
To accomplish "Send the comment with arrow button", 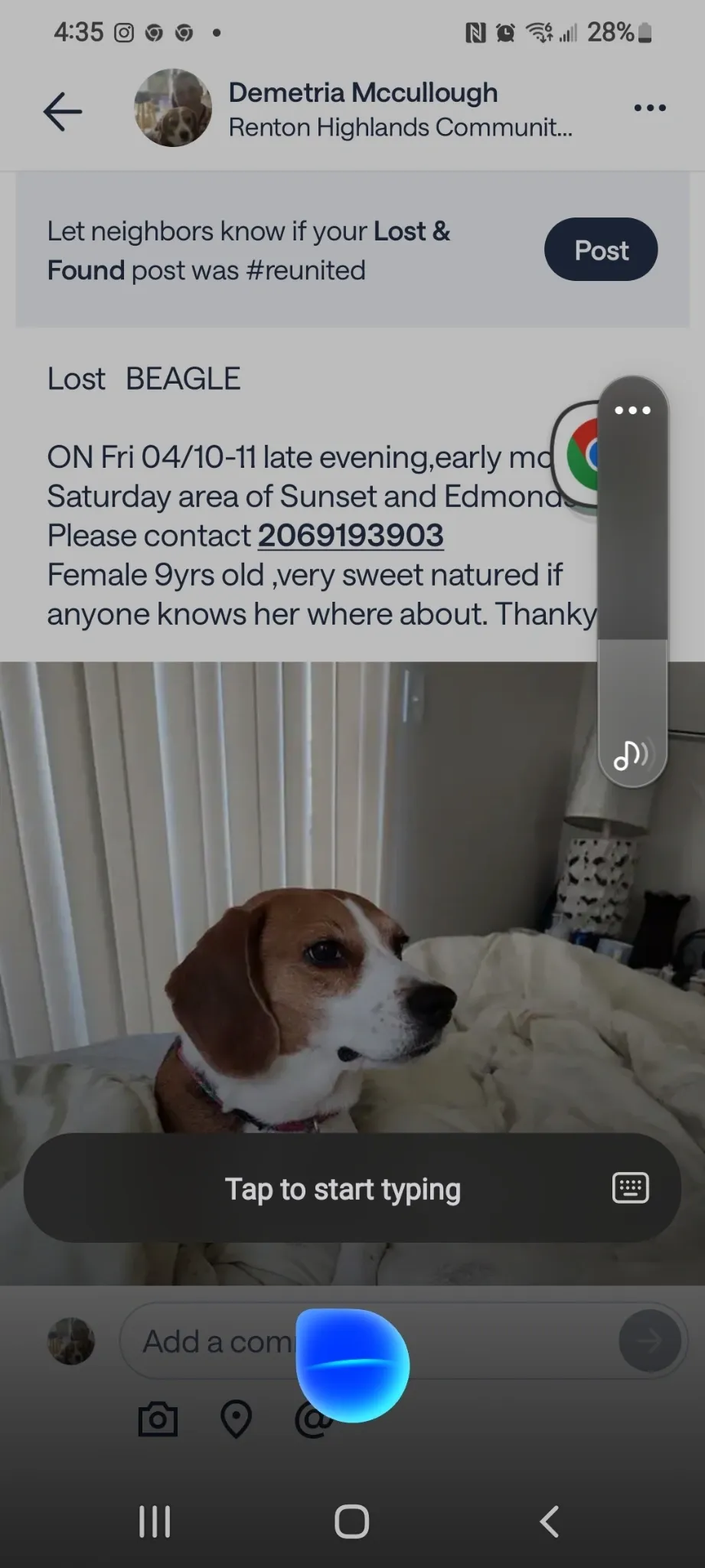I will pos(649,1341).
